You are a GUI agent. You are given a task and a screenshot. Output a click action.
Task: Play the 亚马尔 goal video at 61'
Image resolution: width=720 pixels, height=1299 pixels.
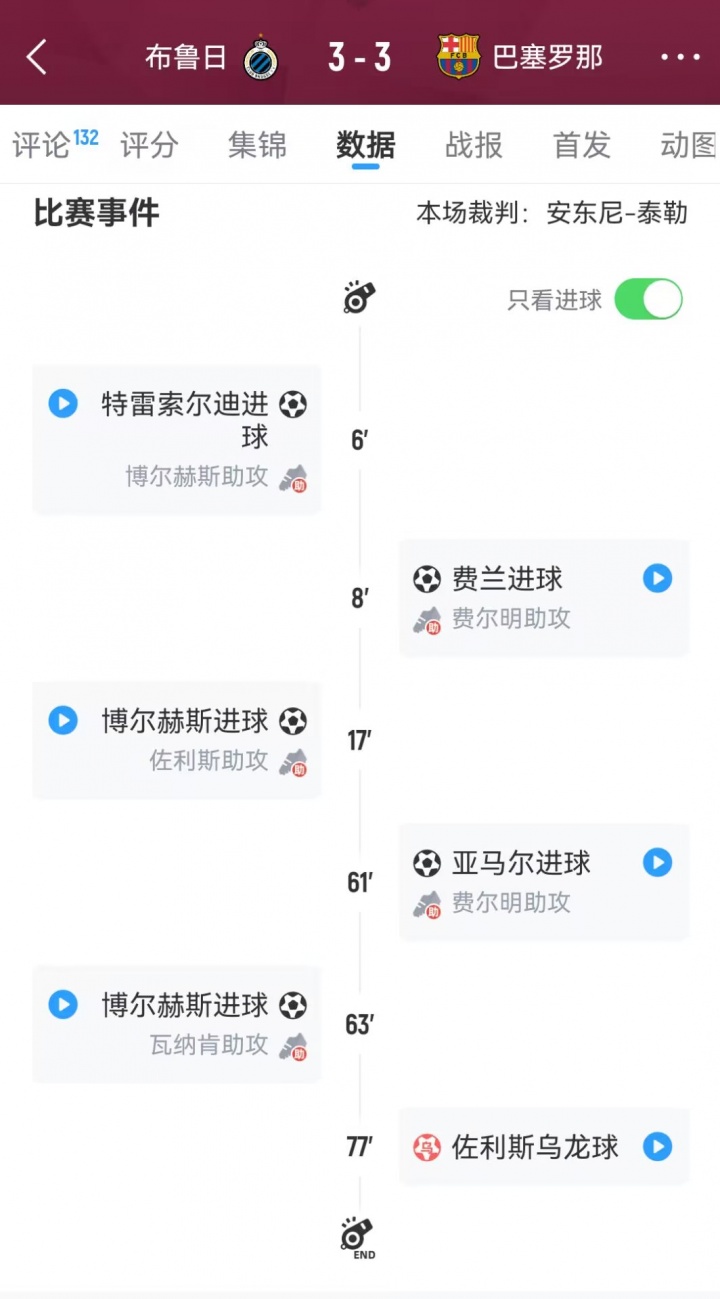click(657, 862)
